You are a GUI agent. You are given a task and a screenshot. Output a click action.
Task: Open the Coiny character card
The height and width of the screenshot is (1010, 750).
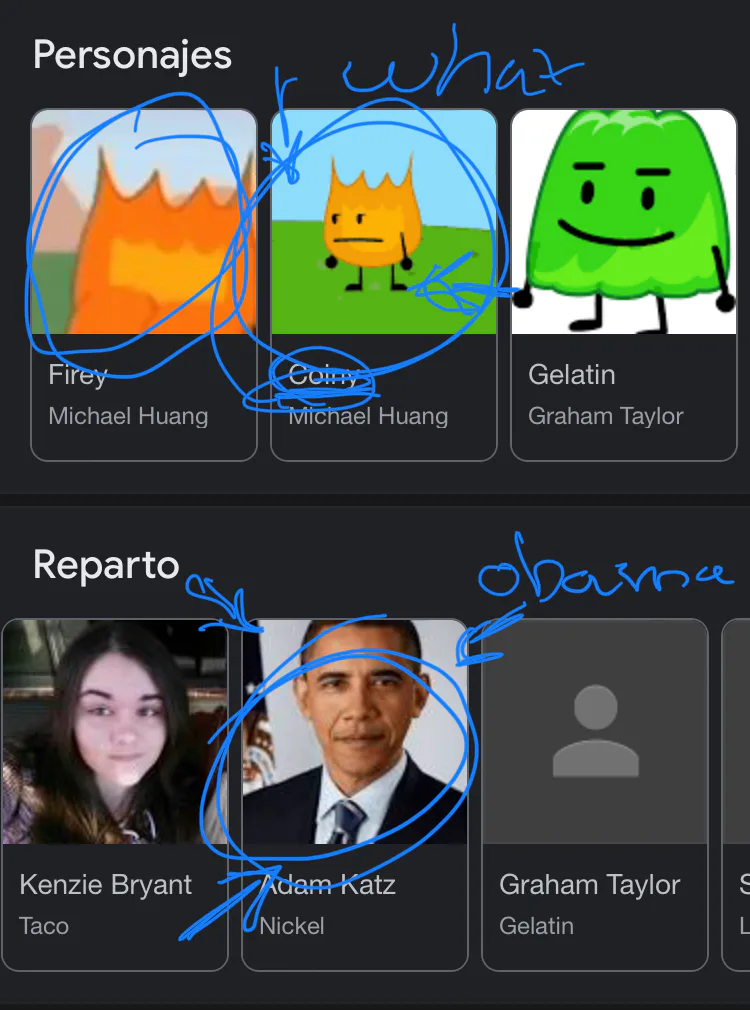[384, 285]
